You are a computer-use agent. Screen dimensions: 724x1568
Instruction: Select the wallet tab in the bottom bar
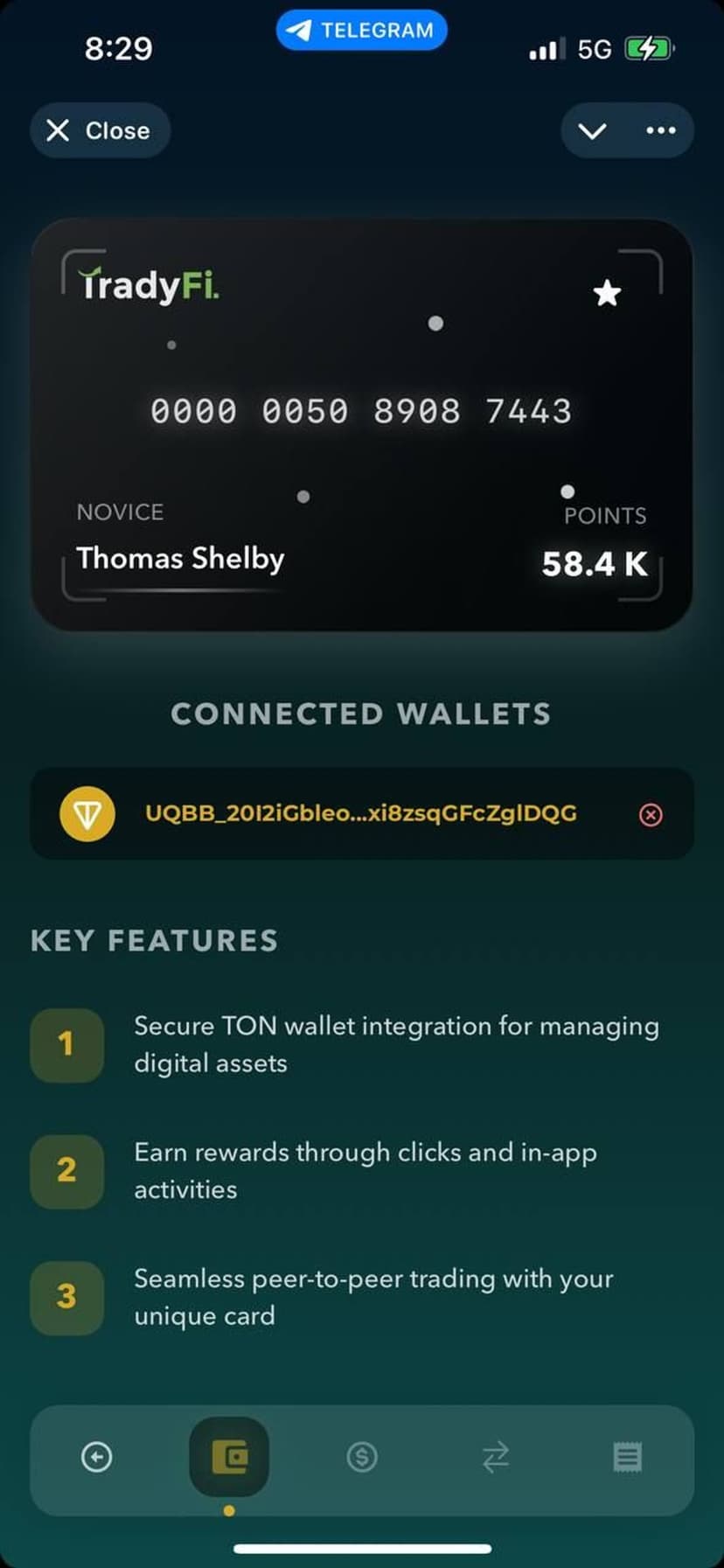pos(229,1457)
